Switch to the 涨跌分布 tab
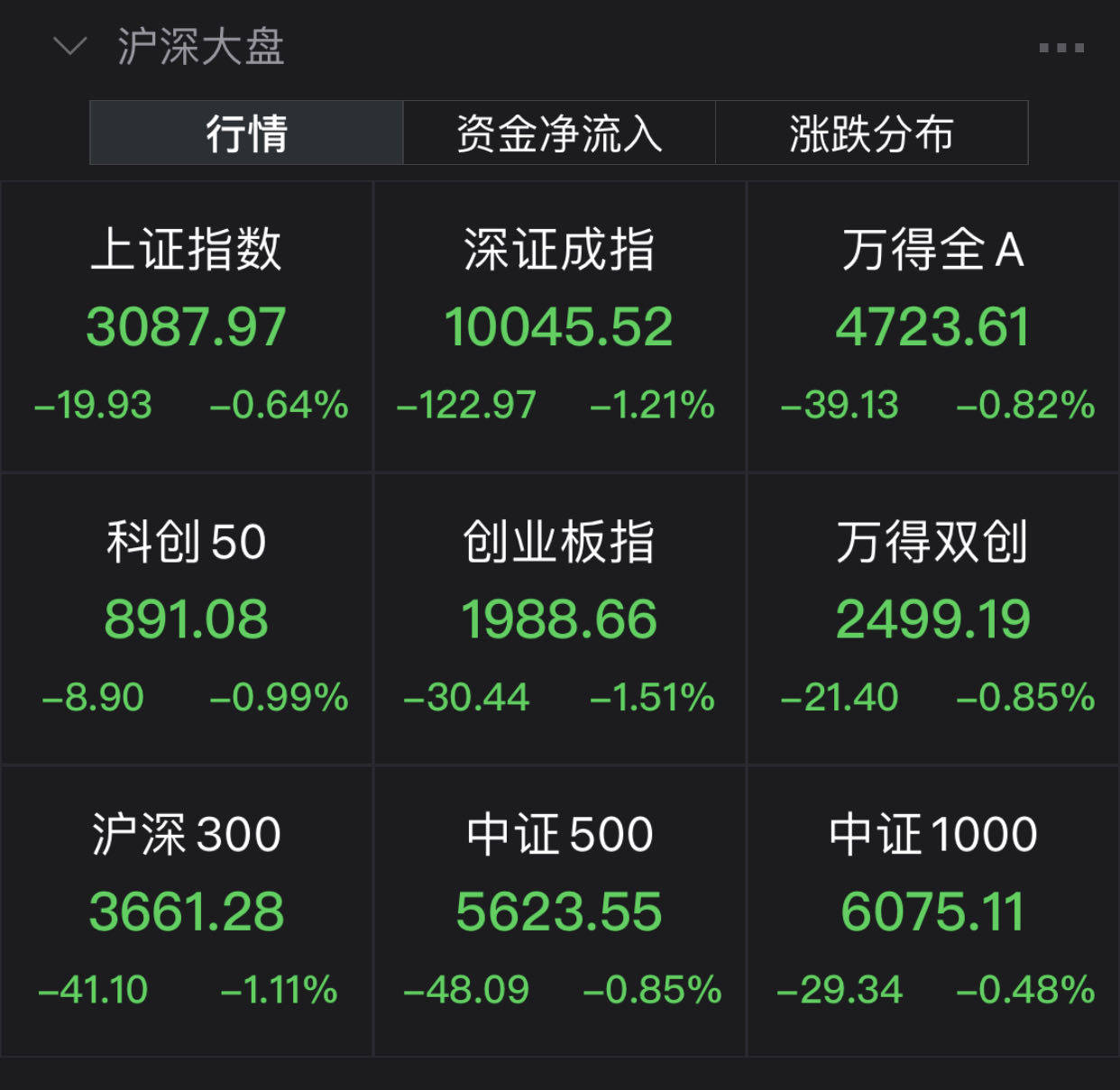The height and width of the screenshot is (1090, 1120). pyautogui.click(x=871, y=133)
